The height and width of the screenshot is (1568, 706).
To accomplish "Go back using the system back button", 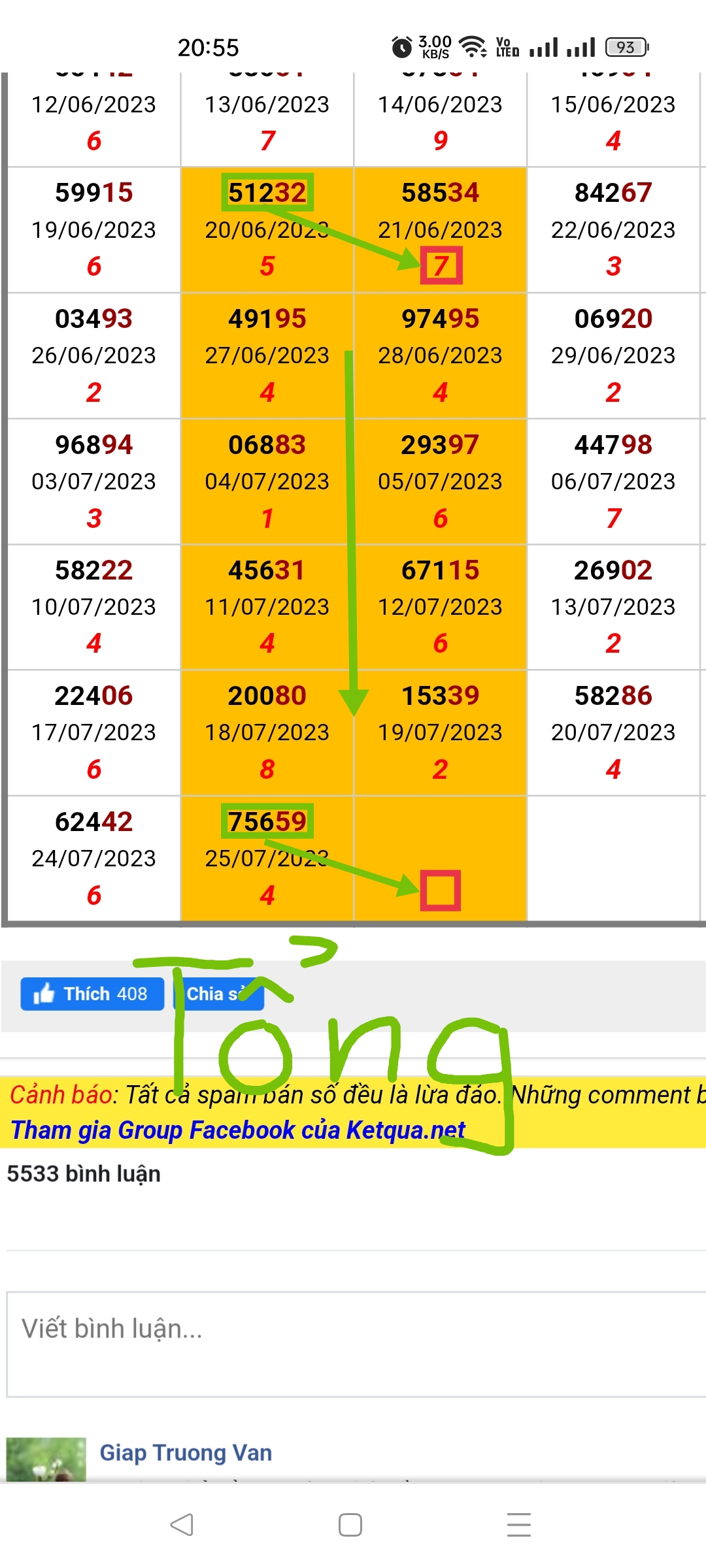I will 182,1525.
